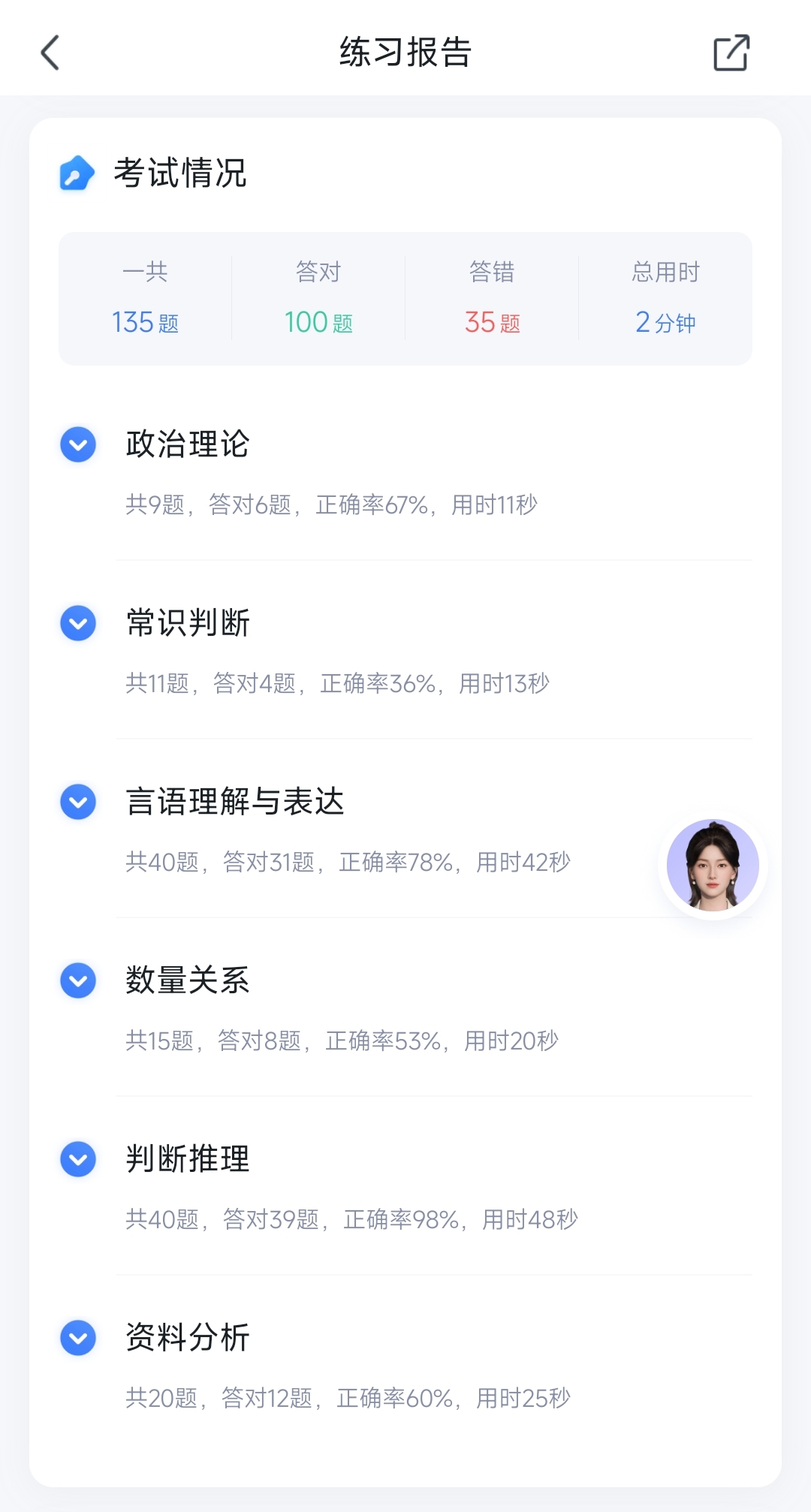Expand the 政治理论 section
Viewport: 811px width, 1512px height.
click(78, 444)
